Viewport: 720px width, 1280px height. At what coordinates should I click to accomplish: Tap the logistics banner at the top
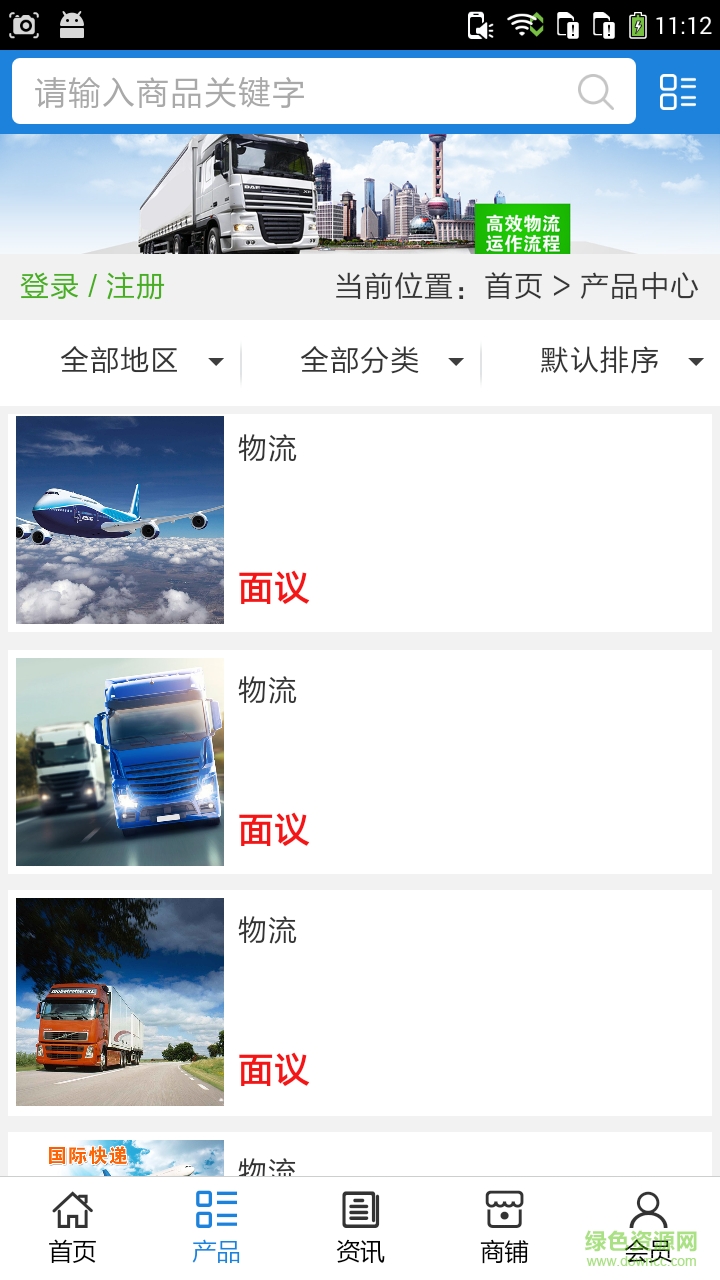tap(360, 194)
